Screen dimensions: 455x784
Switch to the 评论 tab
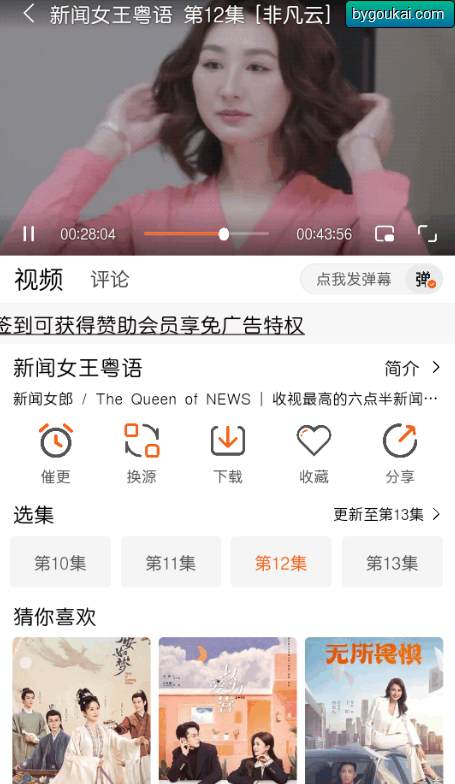tap(110, 279)
